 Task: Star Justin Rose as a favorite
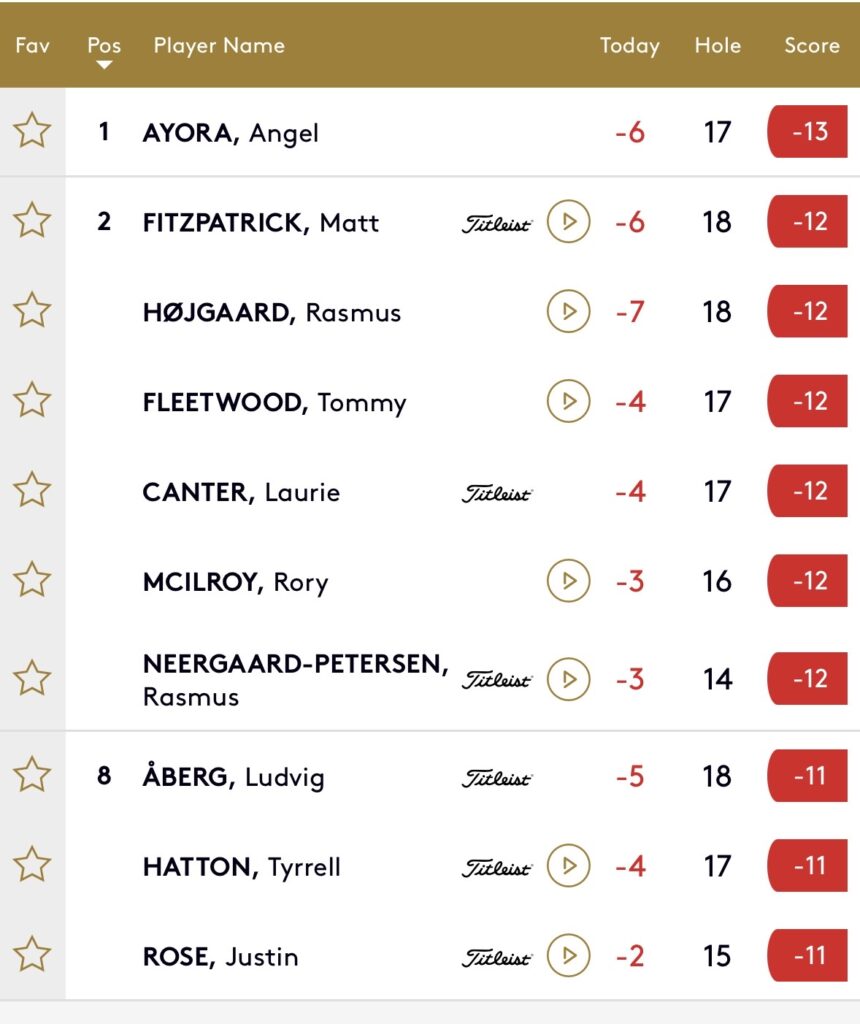[32, 955]
